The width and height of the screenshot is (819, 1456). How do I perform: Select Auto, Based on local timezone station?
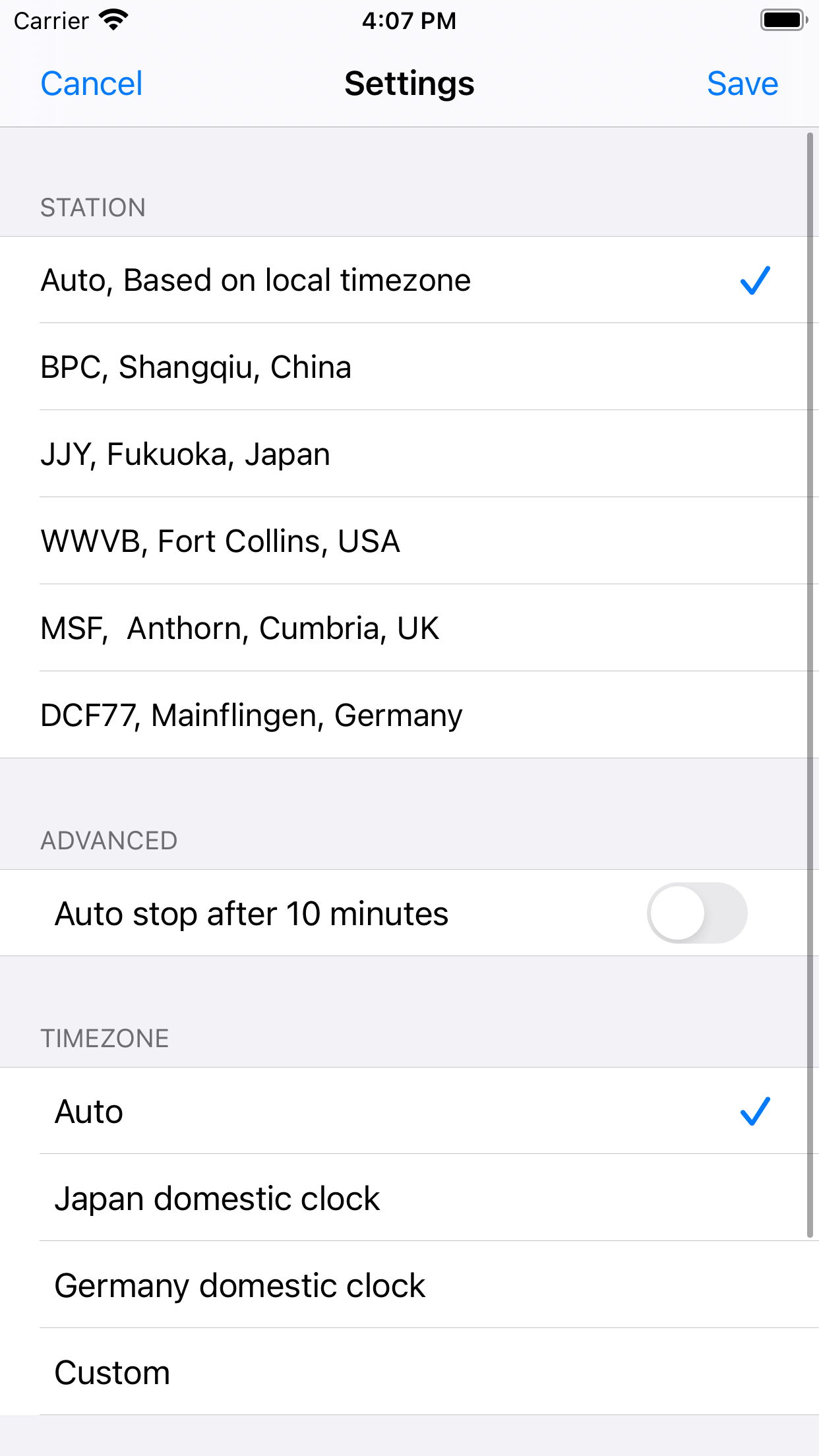click(x=409, y=280)
